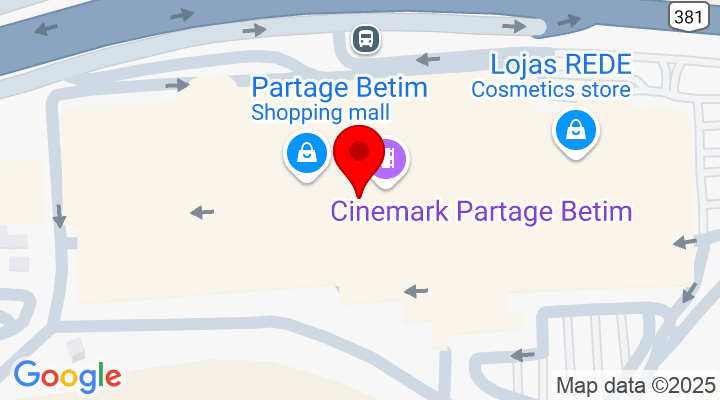Open the Partage Betim shopping mall marker
The image size is (720, 400).
point(307,154)
